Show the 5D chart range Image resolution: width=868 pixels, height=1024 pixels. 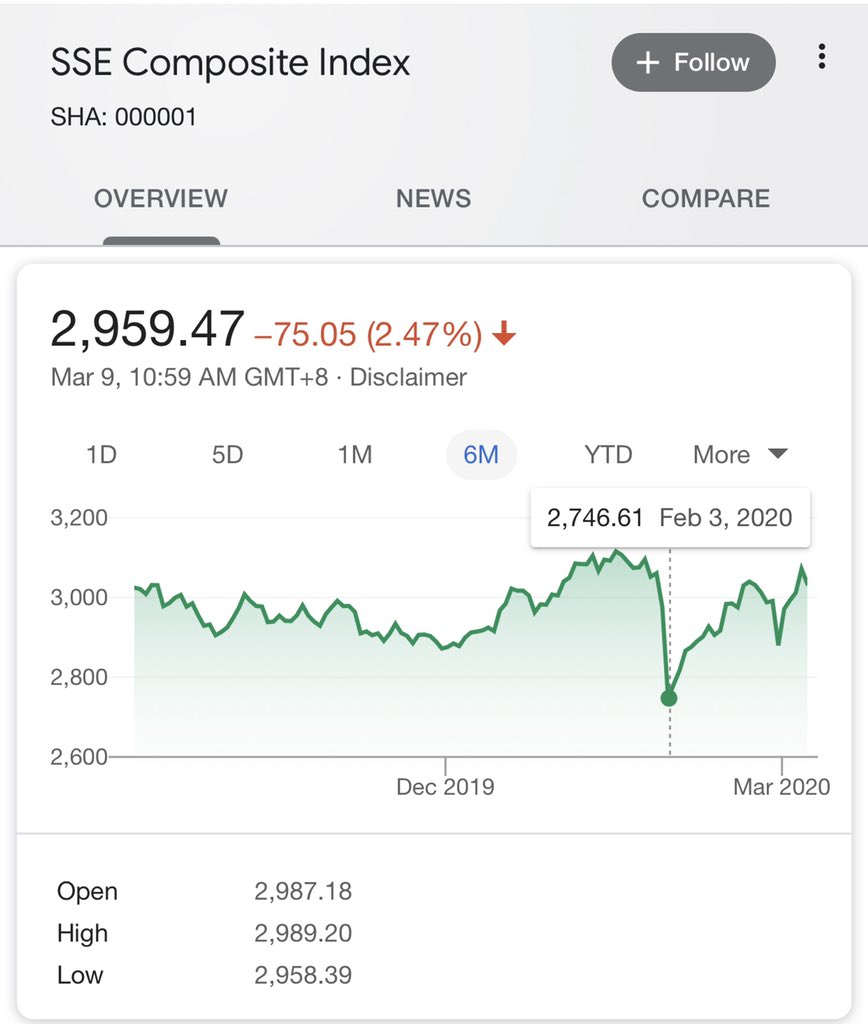[227, 455]
